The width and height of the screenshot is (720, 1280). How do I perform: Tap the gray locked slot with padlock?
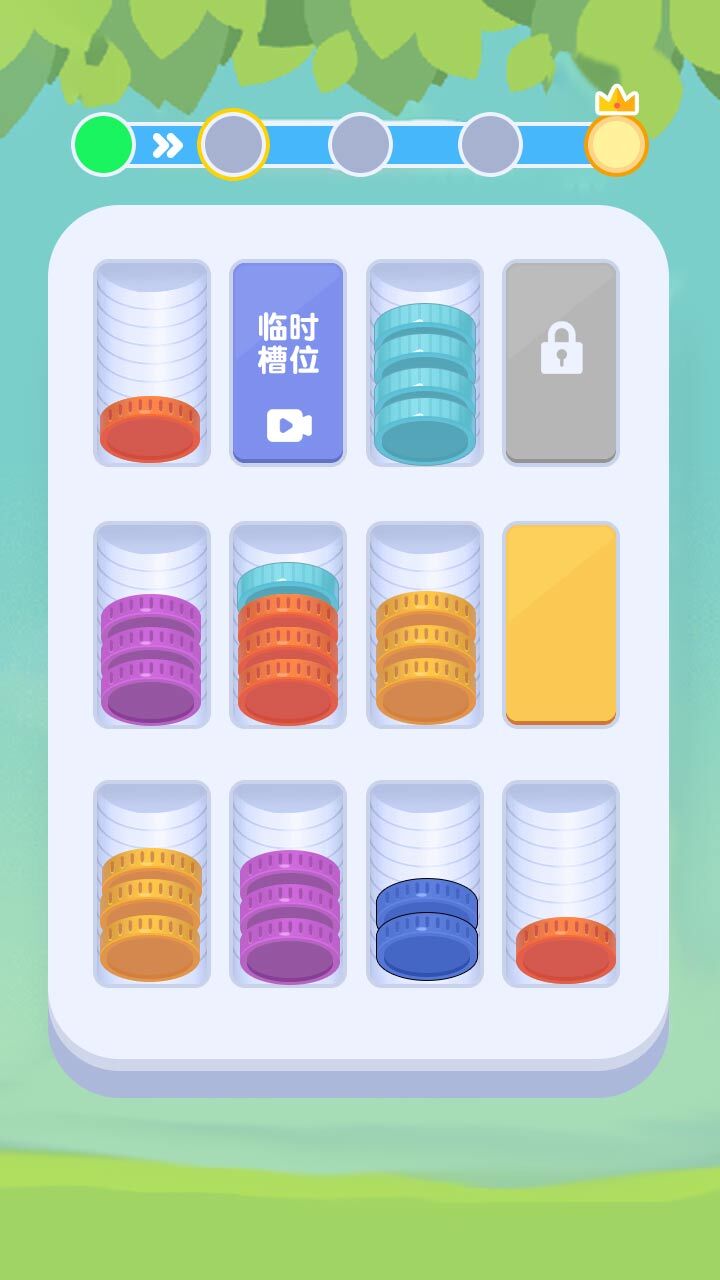tap(561, 362)
